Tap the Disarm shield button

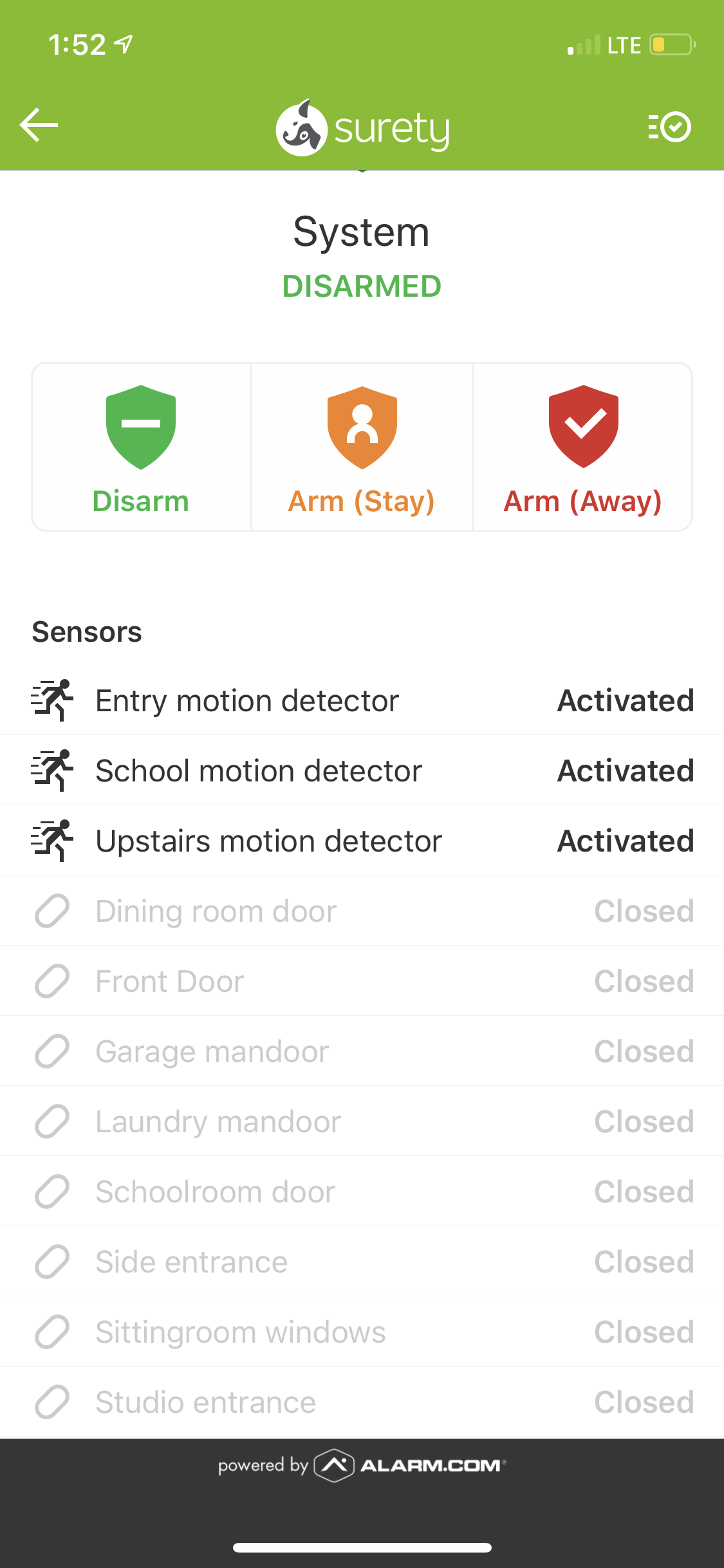click(x=142, y=447)
